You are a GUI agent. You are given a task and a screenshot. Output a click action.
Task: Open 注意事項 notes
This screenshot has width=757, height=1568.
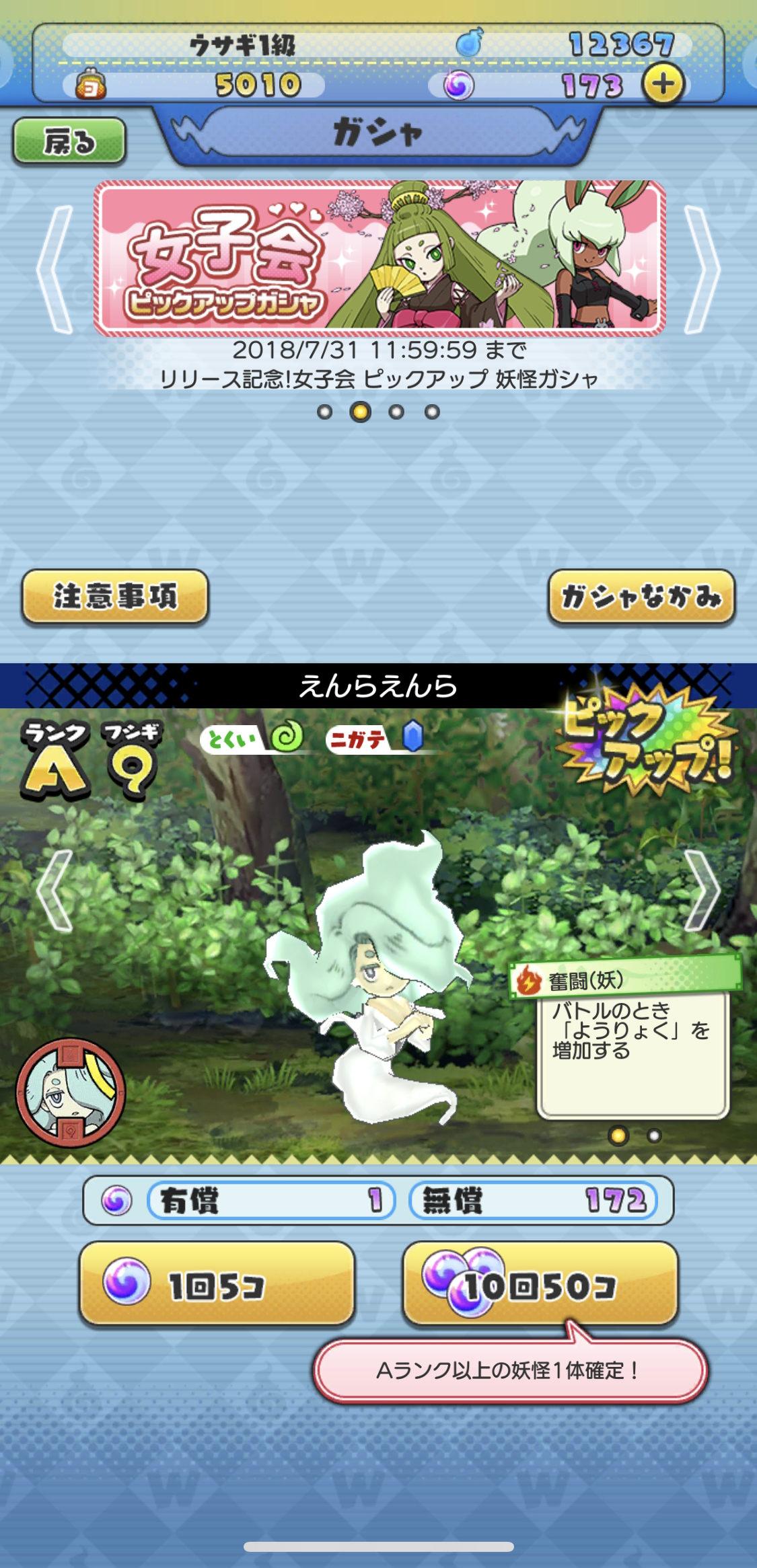pyautogui.click(x=115, y=597)
